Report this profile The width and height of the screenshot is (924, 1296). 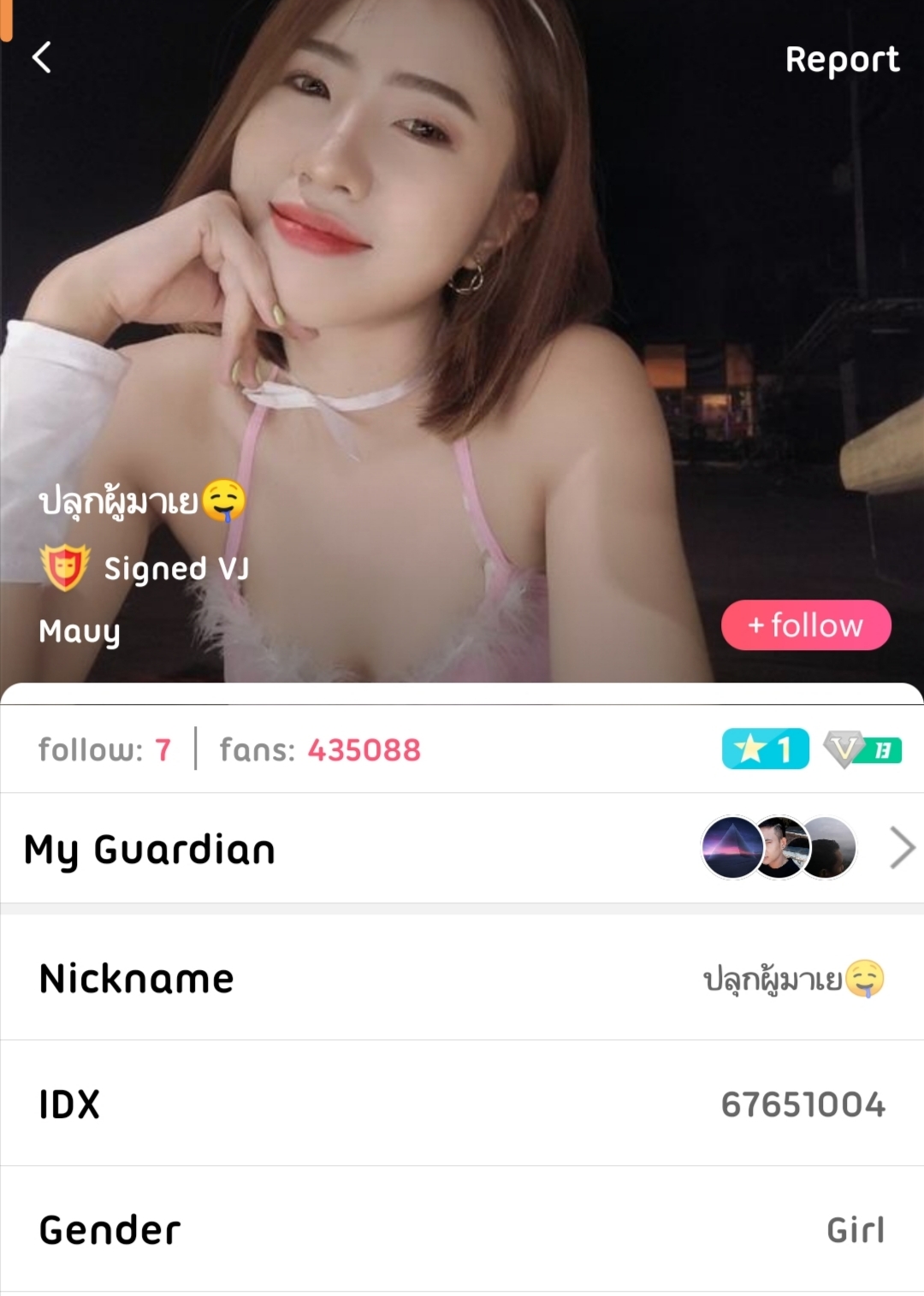(842, 60)
